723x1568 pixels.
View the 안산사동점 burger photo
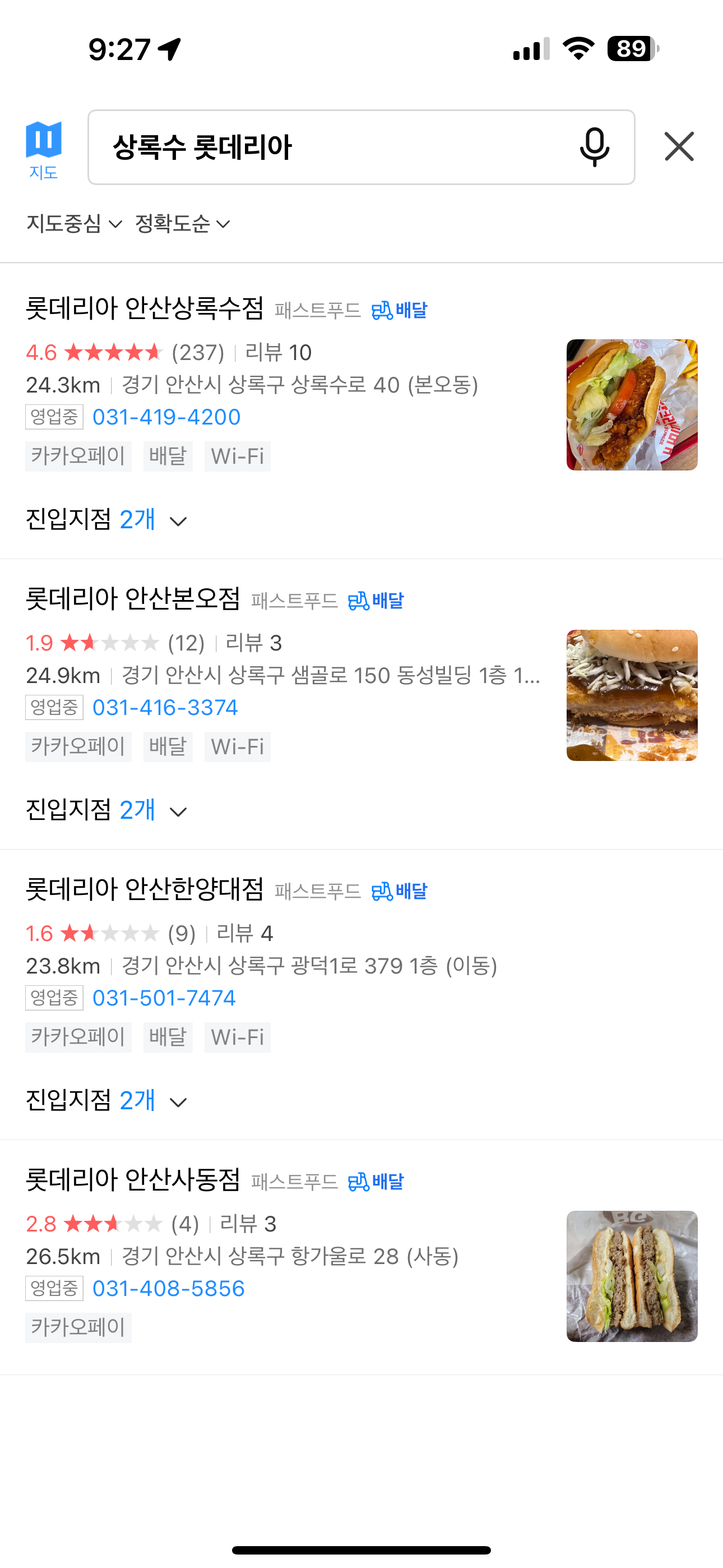click(x=631, y=1276)
